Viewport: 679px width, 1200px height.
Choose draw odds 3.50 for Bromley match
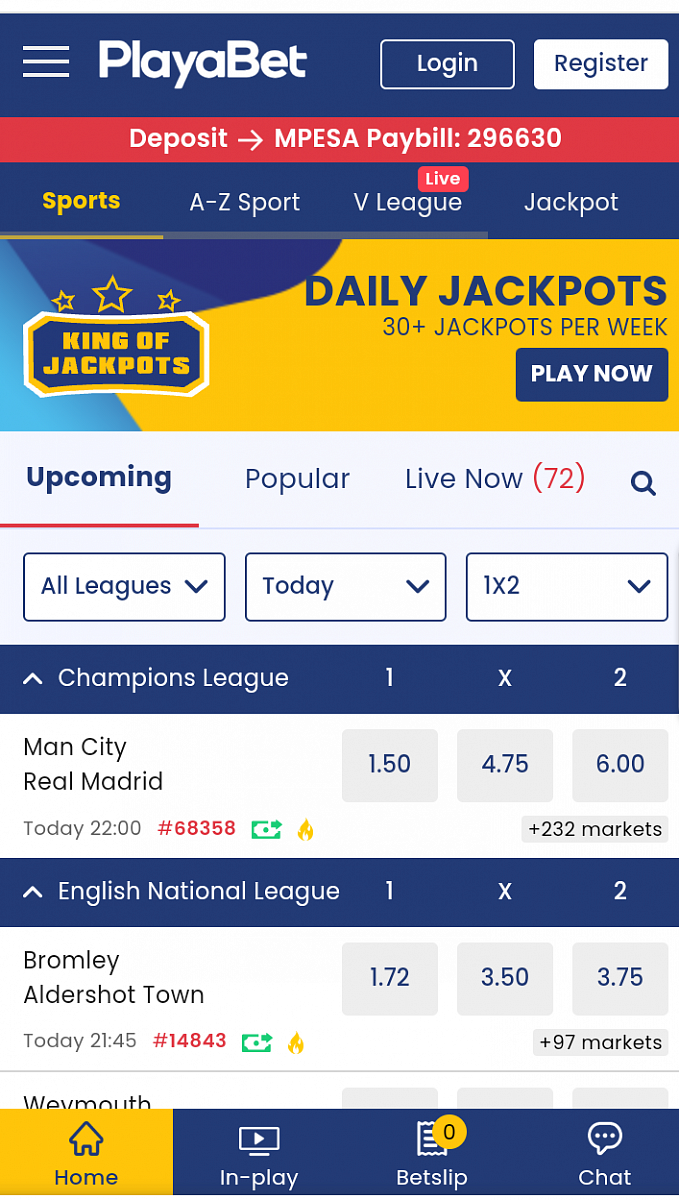pyautogui.click(x=504, y=978)
